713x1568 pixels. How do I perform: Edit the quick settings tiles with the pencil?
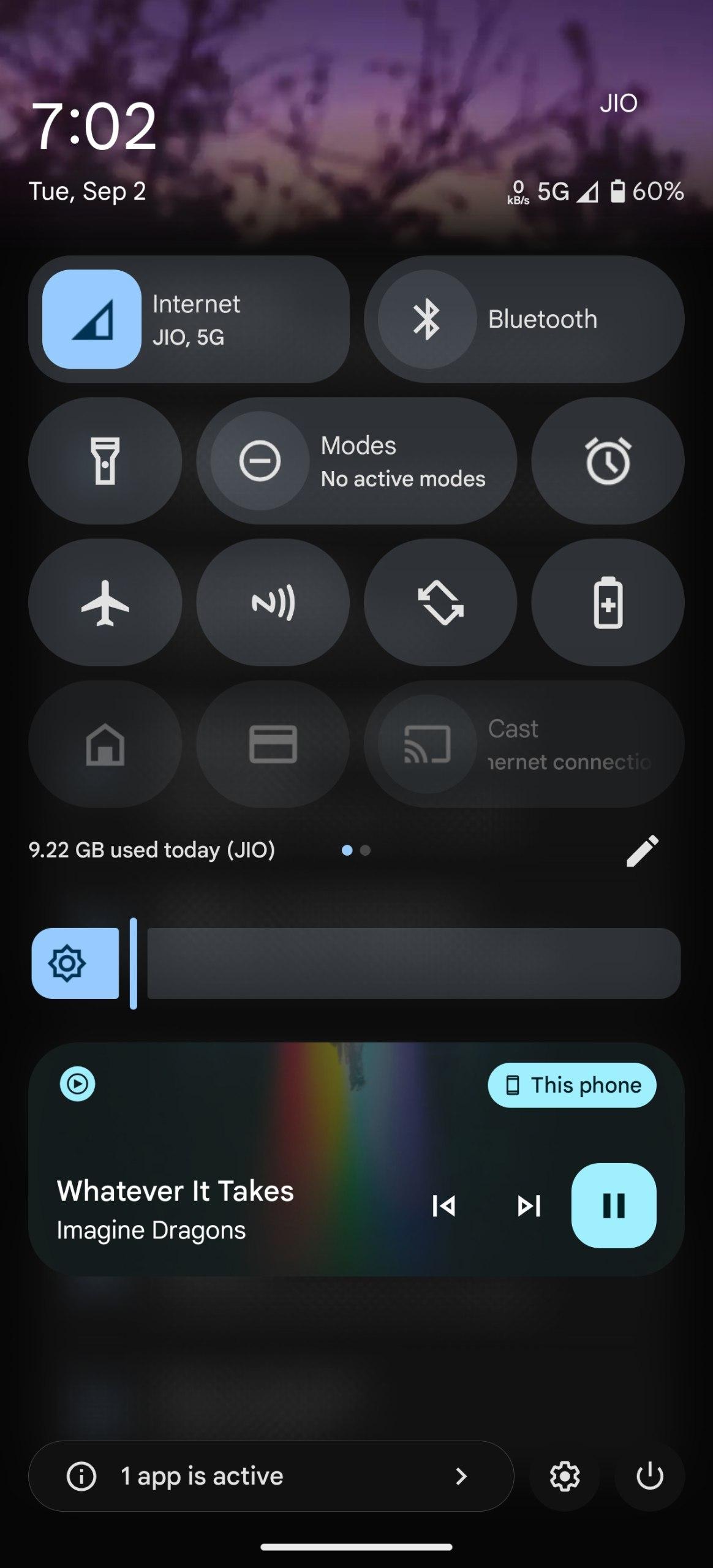coord(642,850)
